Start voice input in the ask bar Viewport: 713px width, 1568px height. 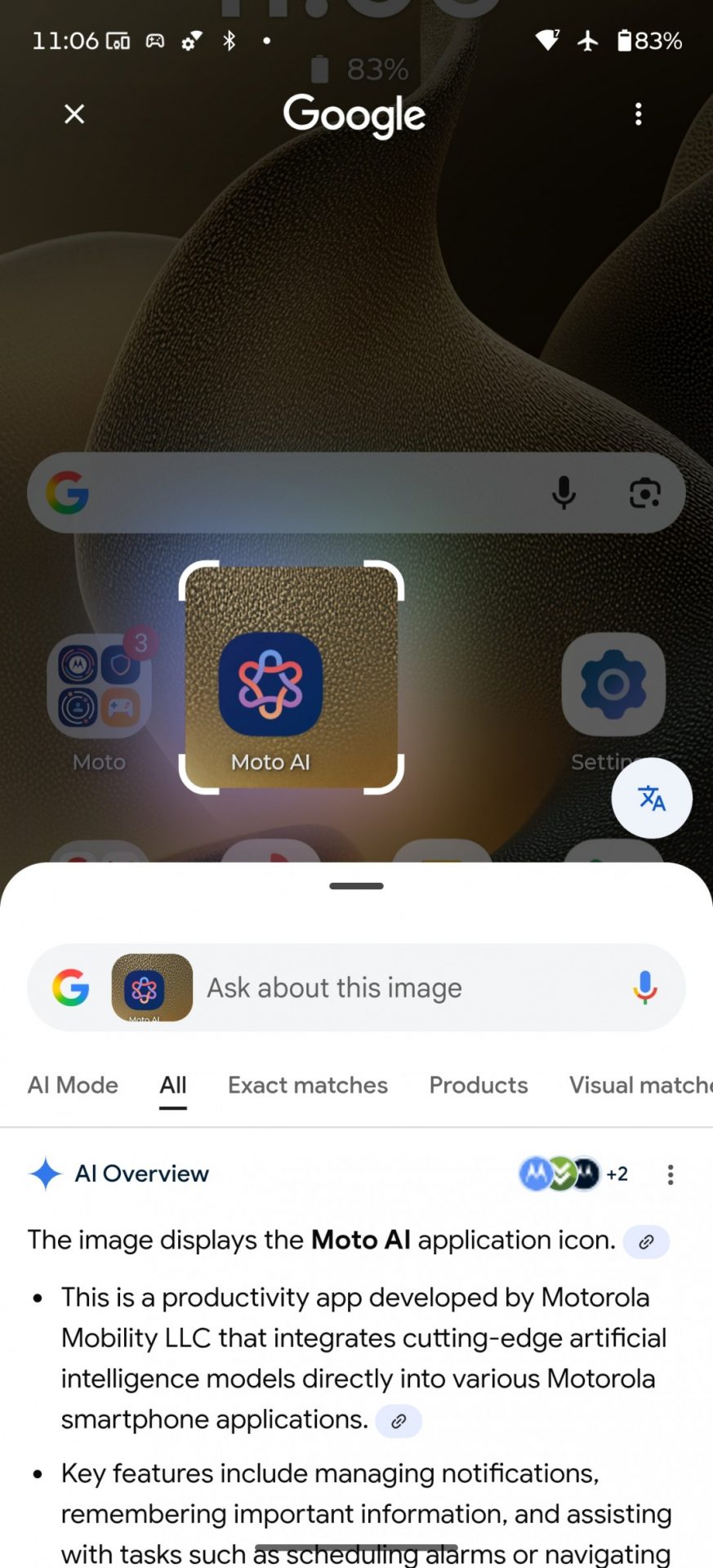coord(644,987)
